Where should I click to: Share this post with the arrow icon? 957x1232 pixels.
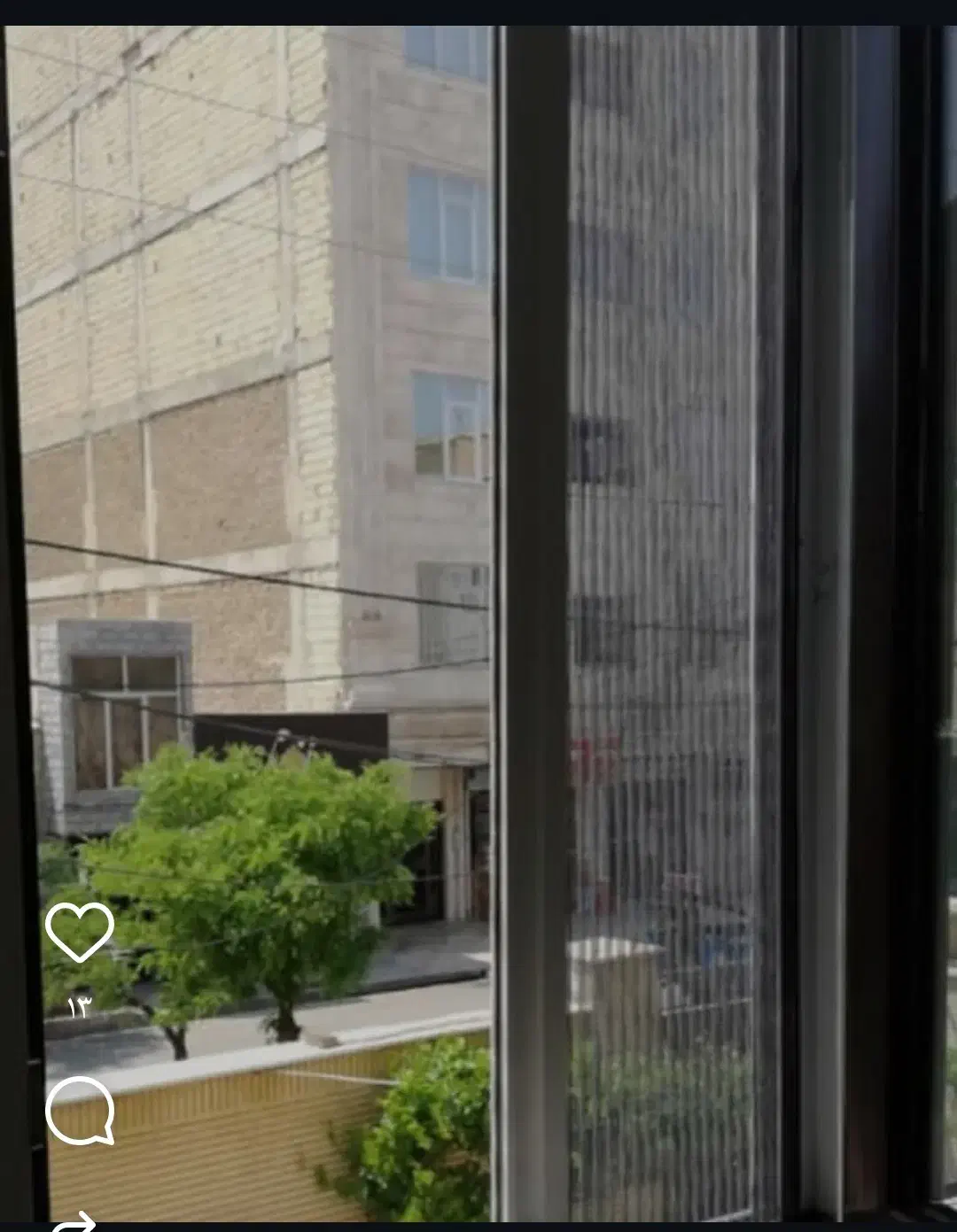pos(74,1221)
